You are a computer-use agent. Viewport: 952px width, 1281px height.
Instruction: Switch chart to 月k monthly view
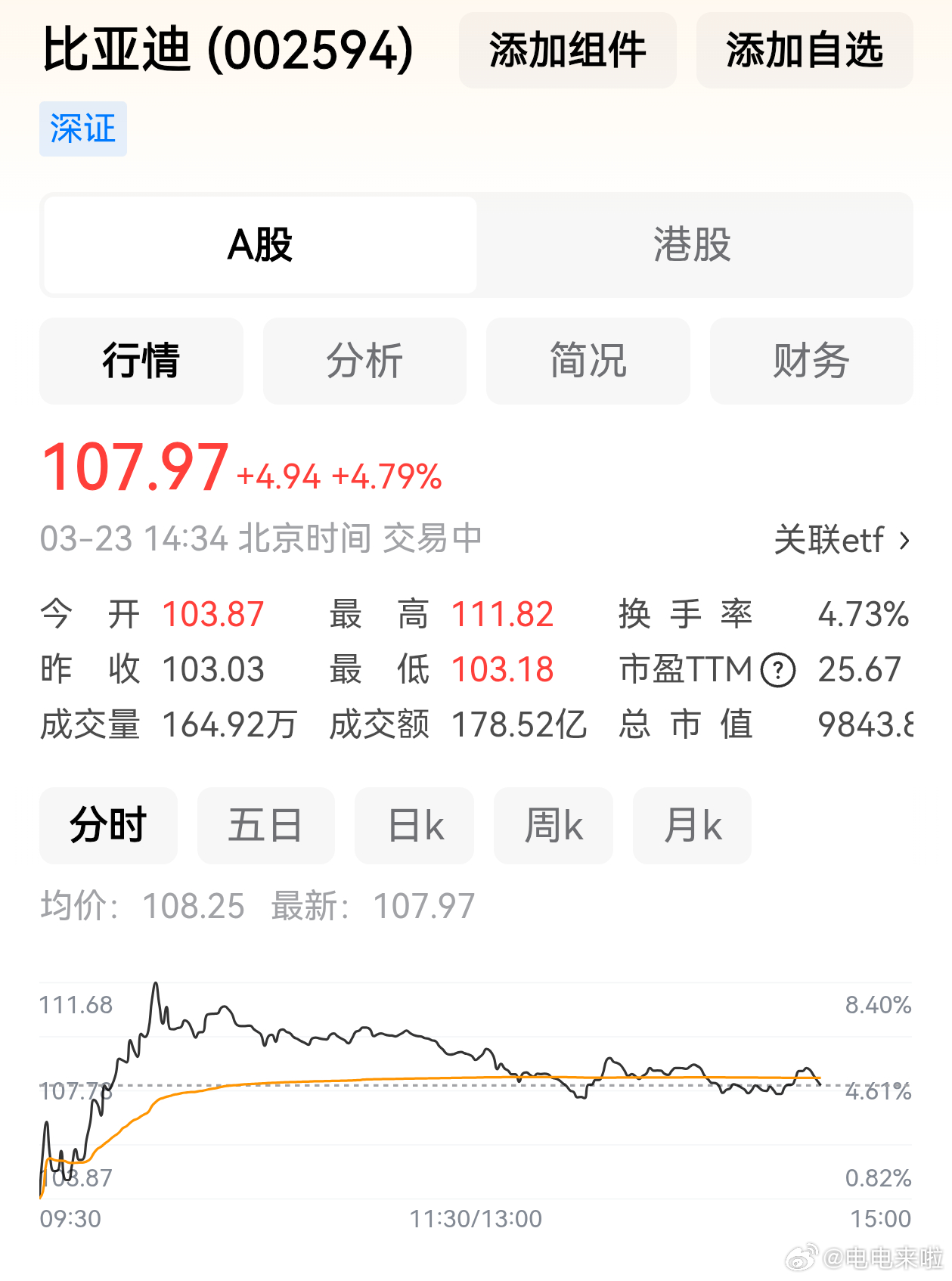[x=692, y=826]
